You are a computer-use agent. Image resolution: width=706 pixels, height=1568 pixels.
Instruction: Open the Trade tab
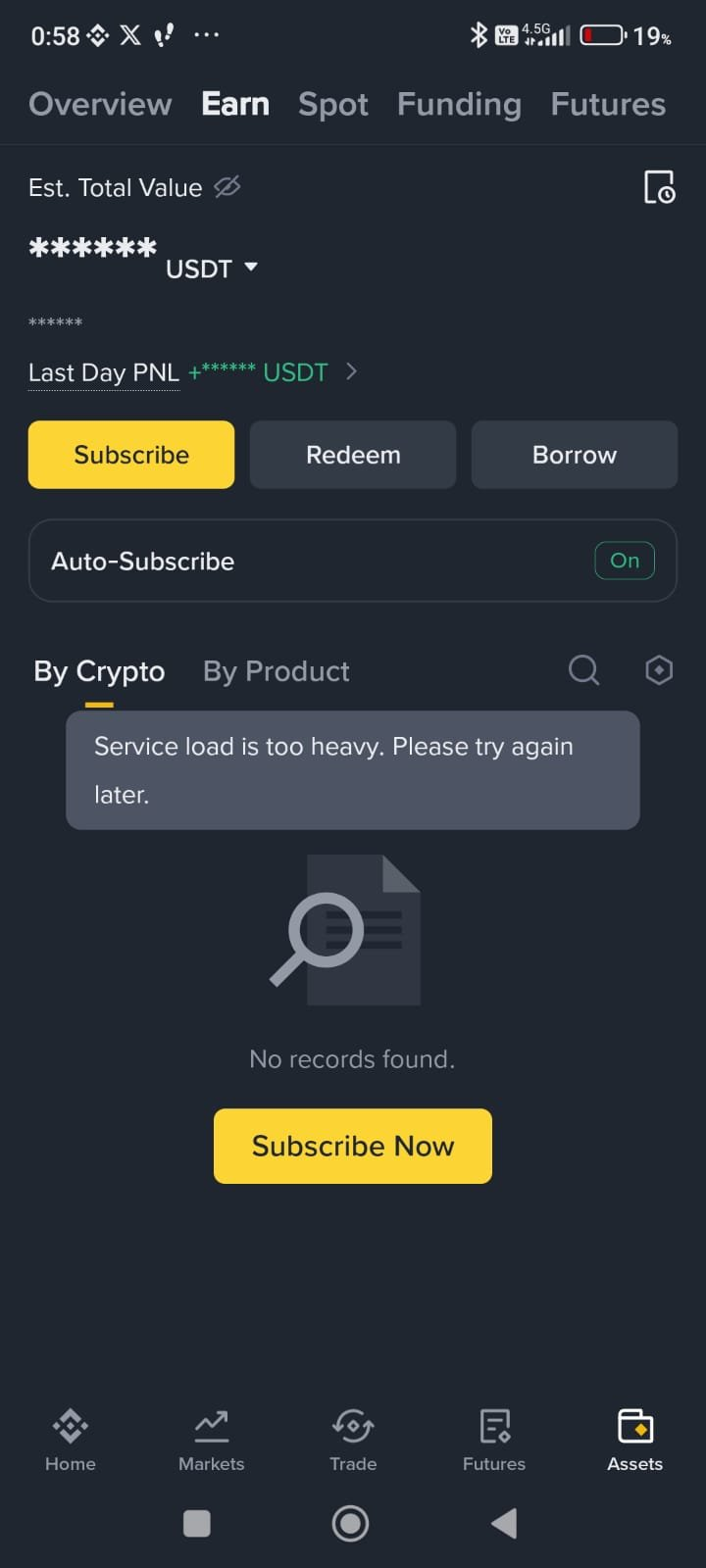(x=353, y=1441)
